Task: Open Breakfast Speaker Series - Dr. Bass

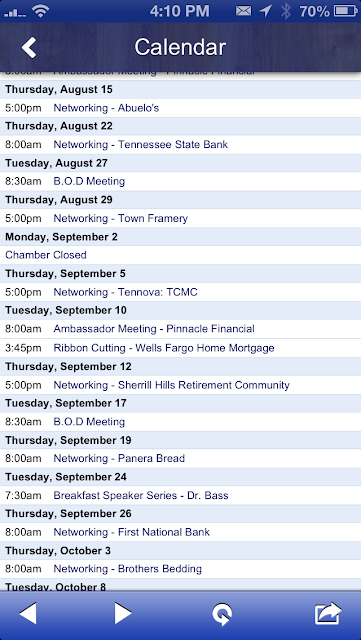Action: tap(141, 496)
